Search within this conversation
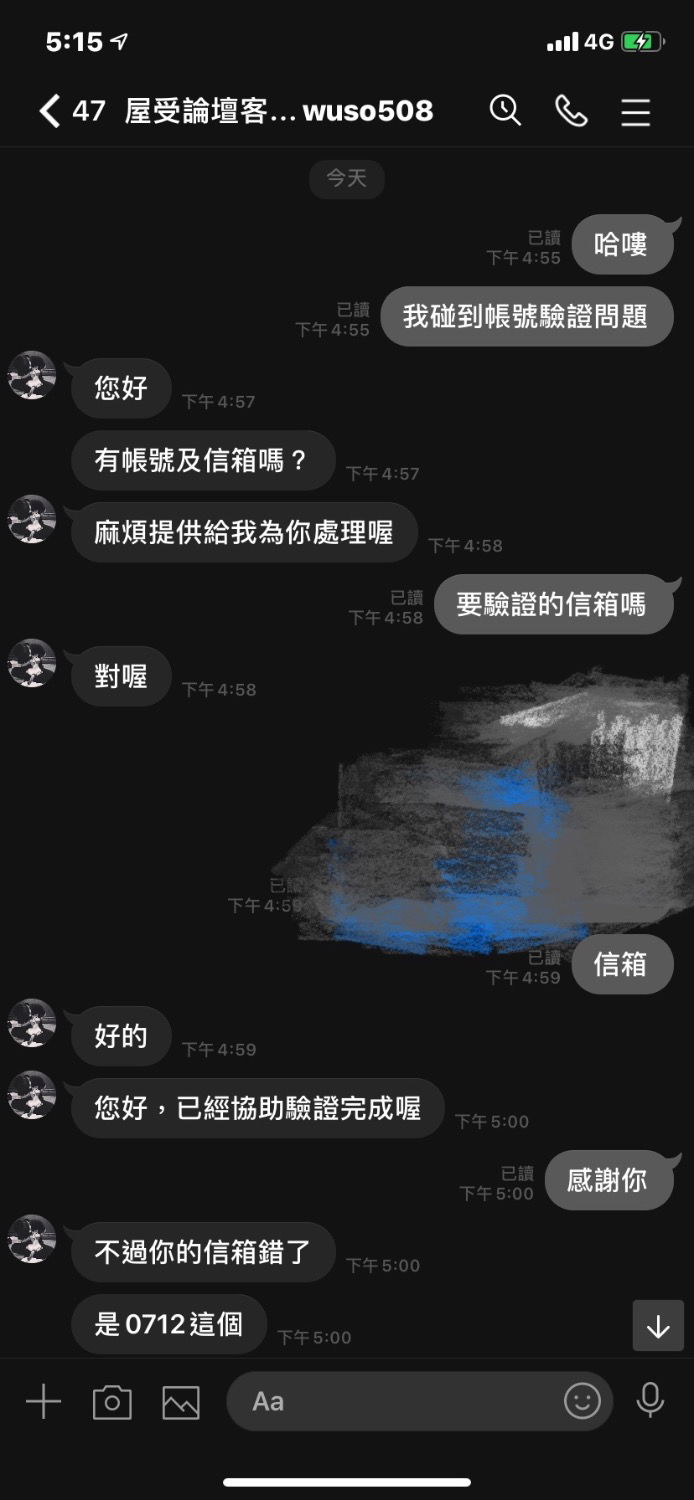Image resolution: width=694 pixels, height=1500 pixels. click(505, 111)
